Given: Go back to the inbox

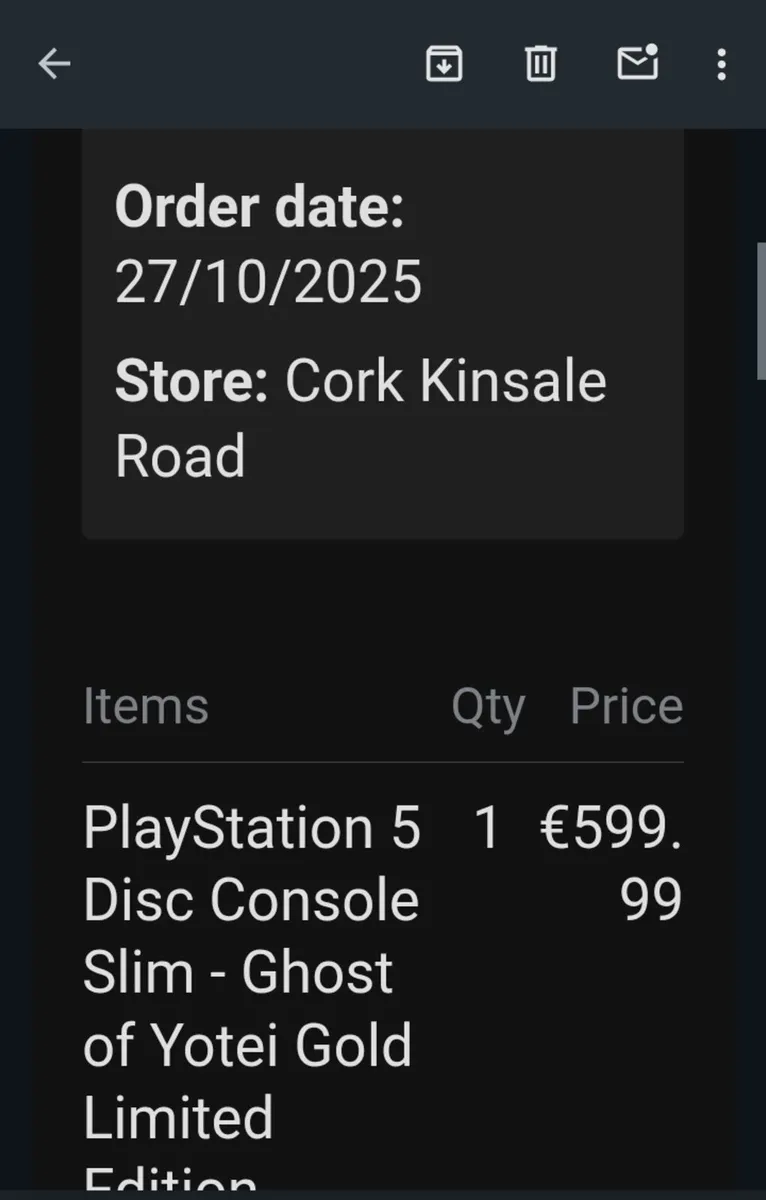Looking at the screenshot, I should click(54, 64).
